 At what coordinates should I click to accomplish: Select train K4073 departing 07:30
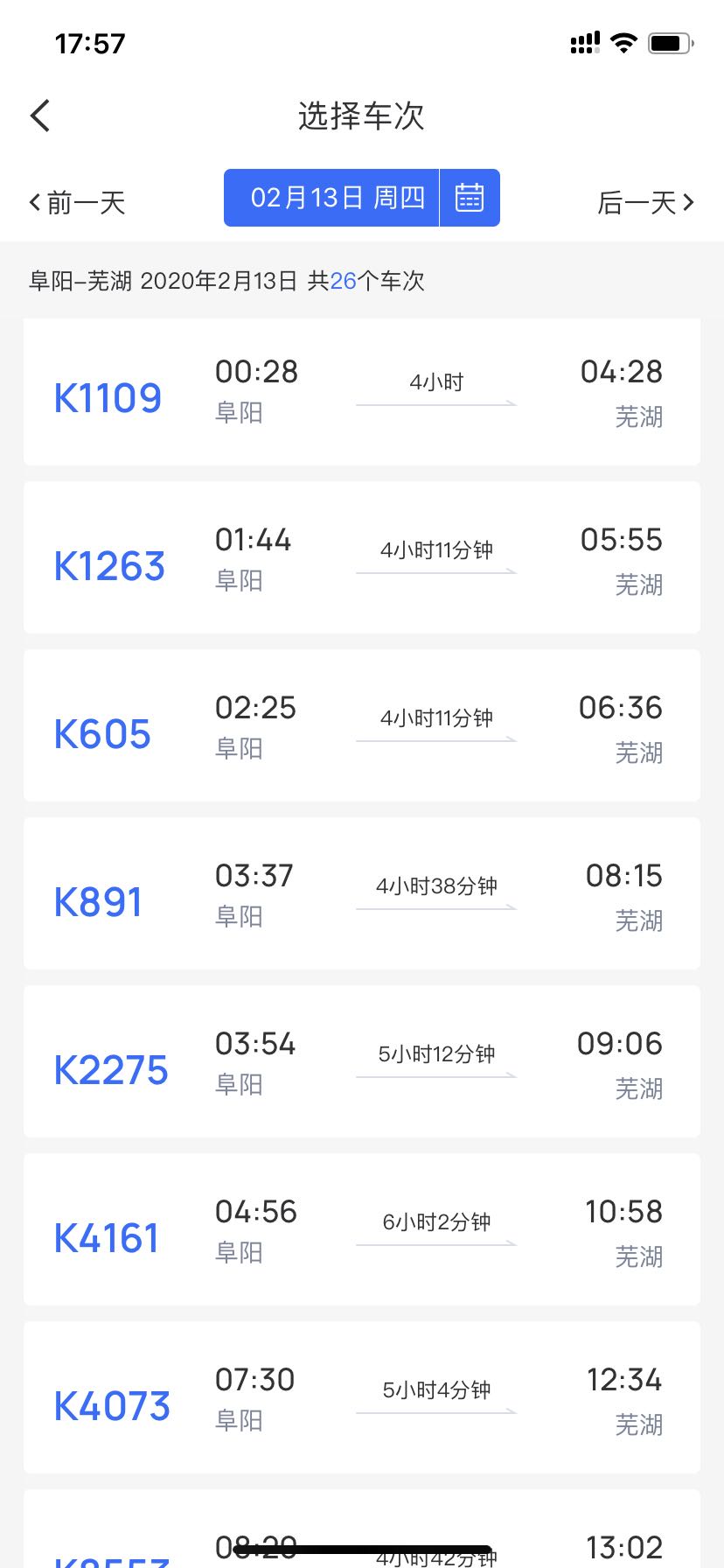tap(362, 1397)
